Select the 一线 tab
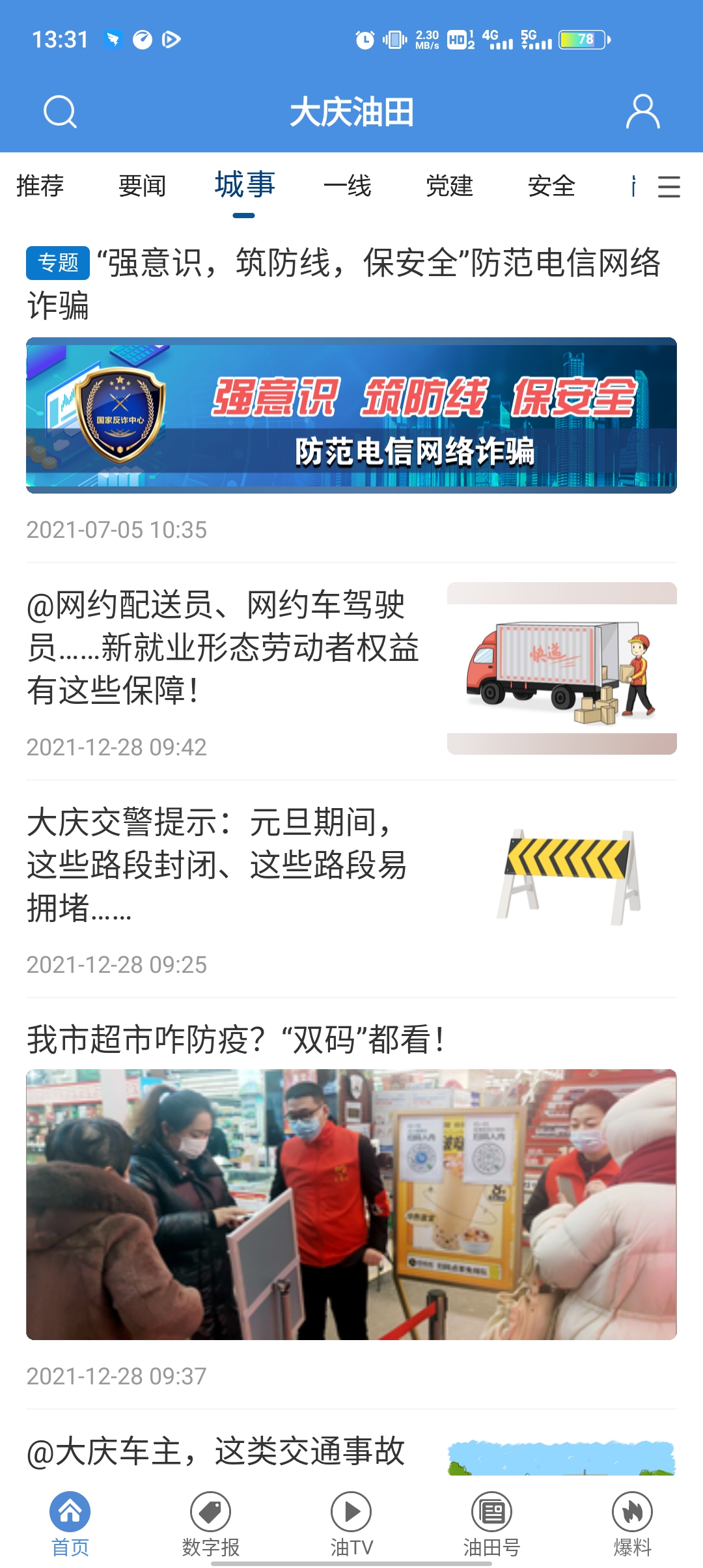Image resolution: width=703 pixels, height=1568 pixels. tap(347, 186)
